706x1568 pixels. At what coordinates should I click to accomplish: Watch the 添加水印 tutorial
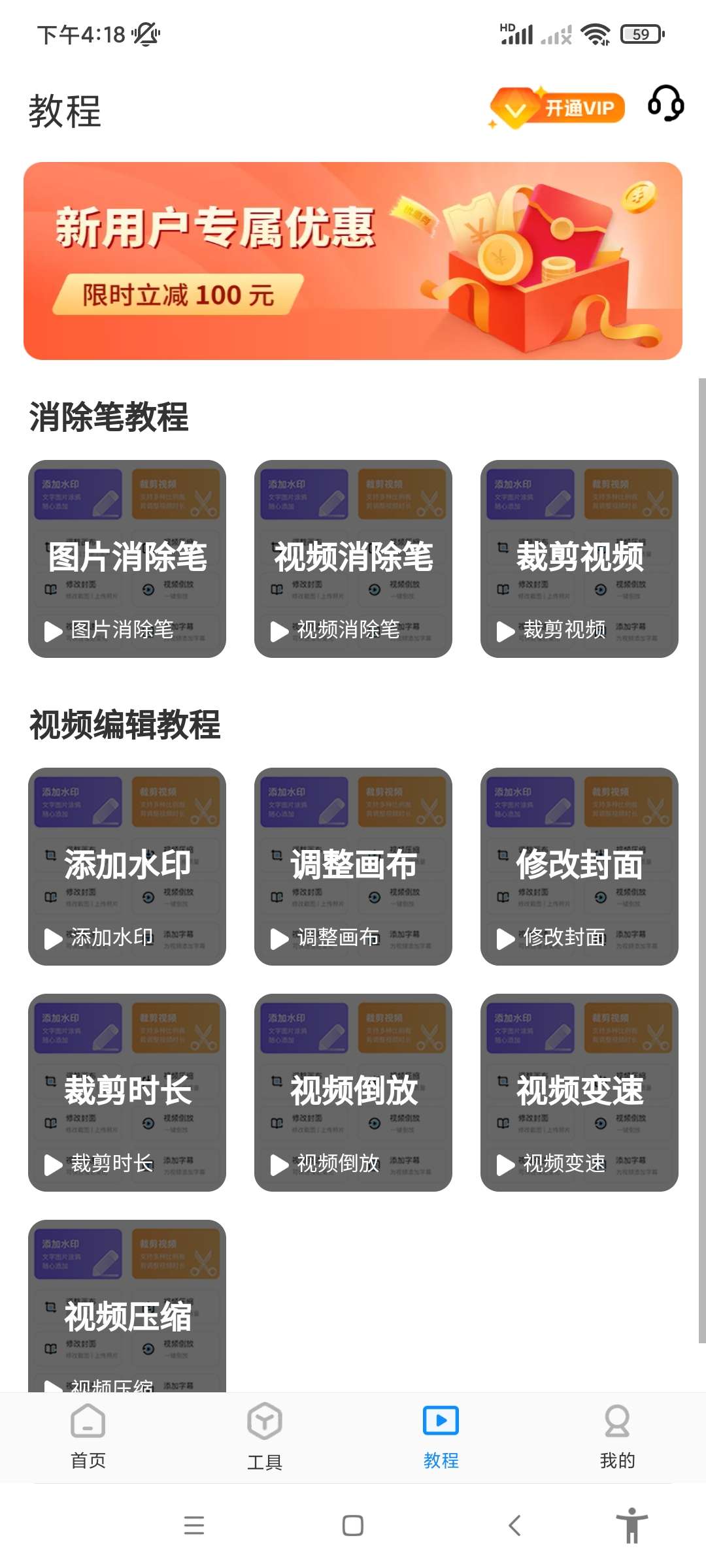click(127, 866)
